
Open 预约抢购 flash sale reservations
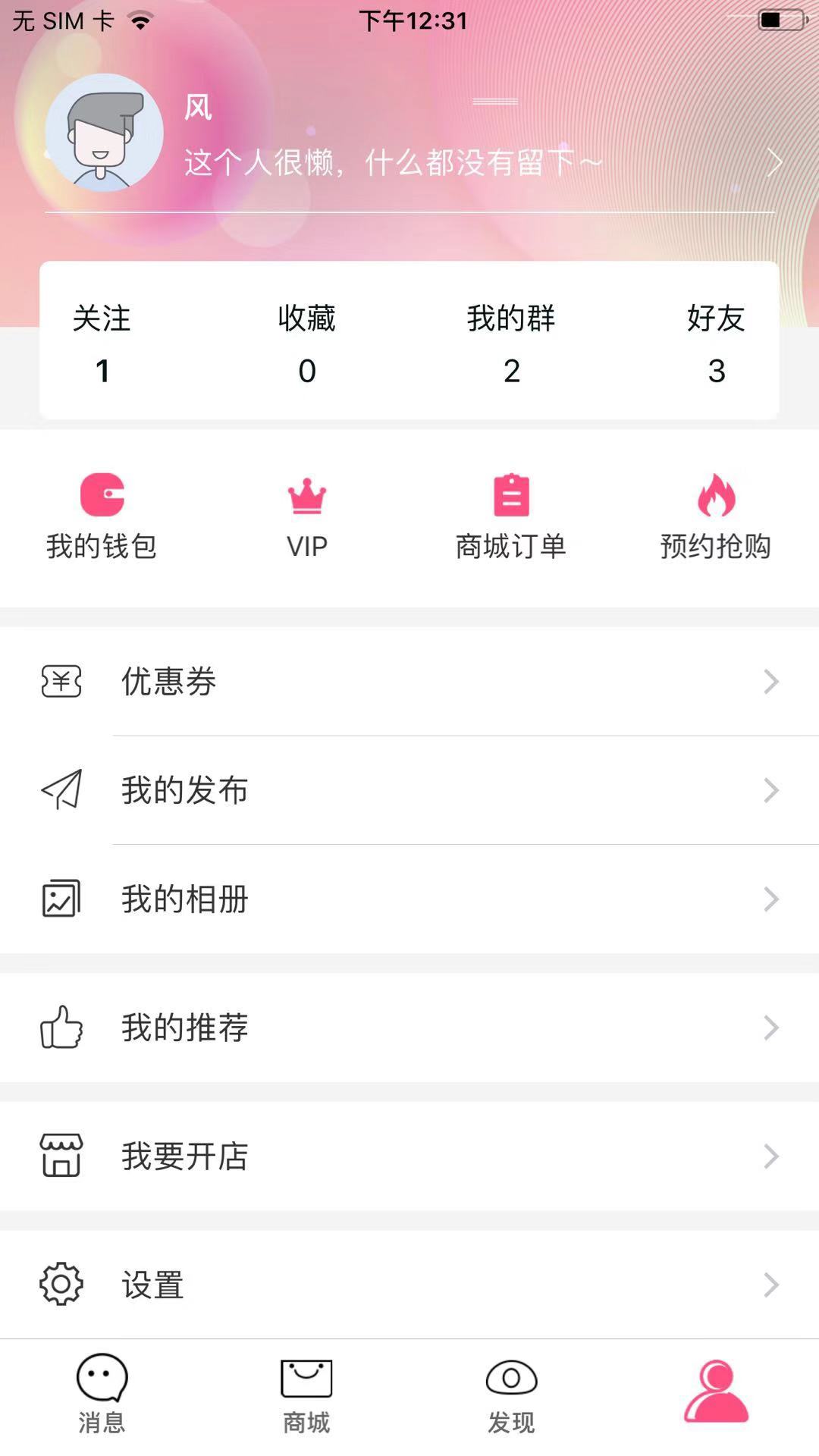click(716, 516)
